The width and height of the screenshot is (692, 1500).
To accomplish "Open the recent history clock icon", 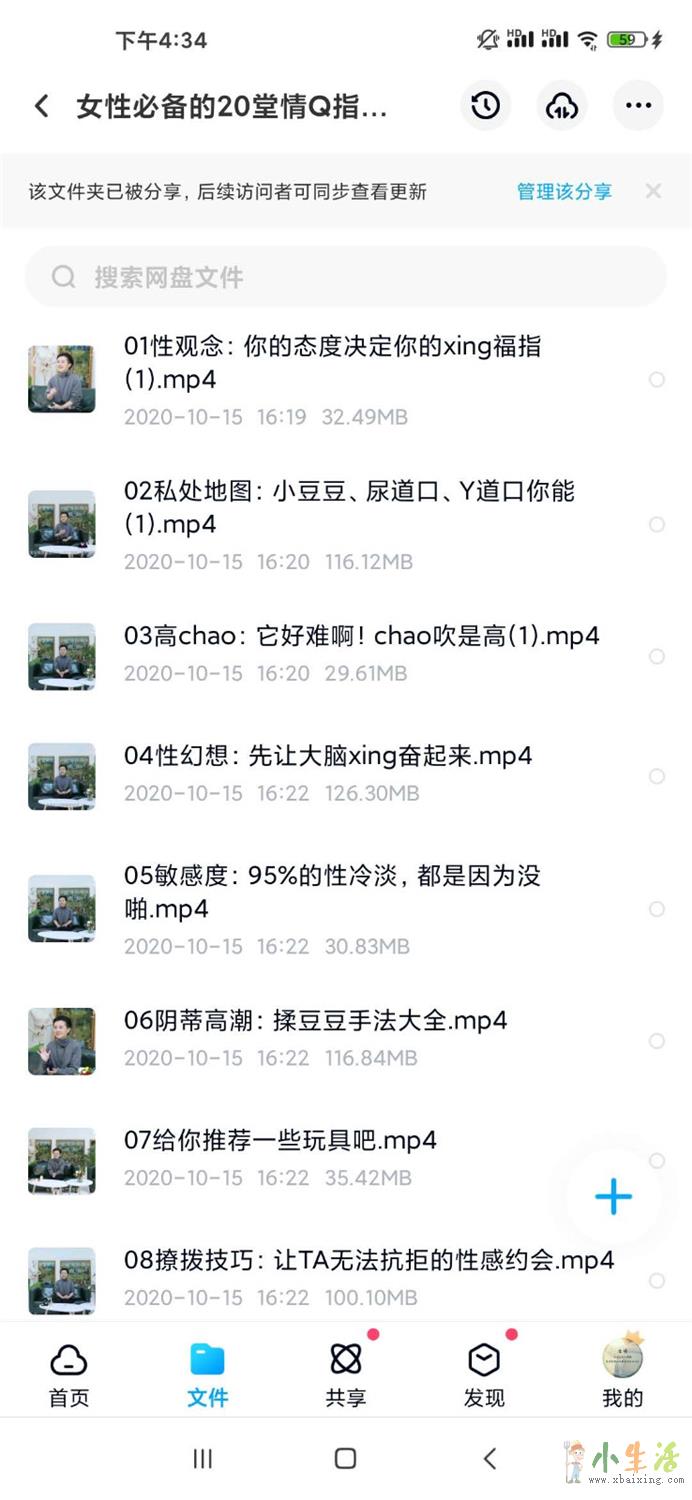I will (486, 105).
